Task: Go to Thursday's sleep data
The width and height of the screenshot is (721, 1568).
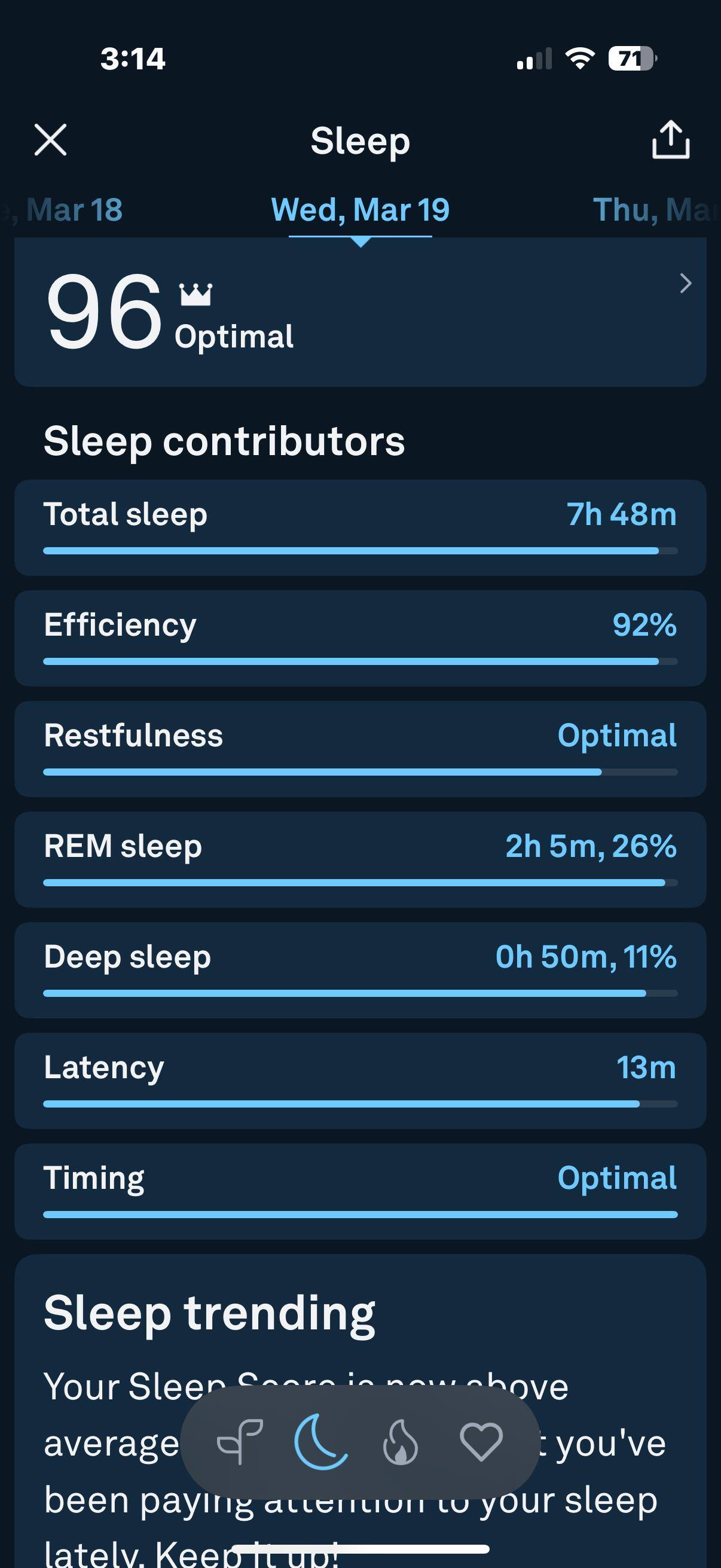Action: pyautogui.click(x=654, y=210)
